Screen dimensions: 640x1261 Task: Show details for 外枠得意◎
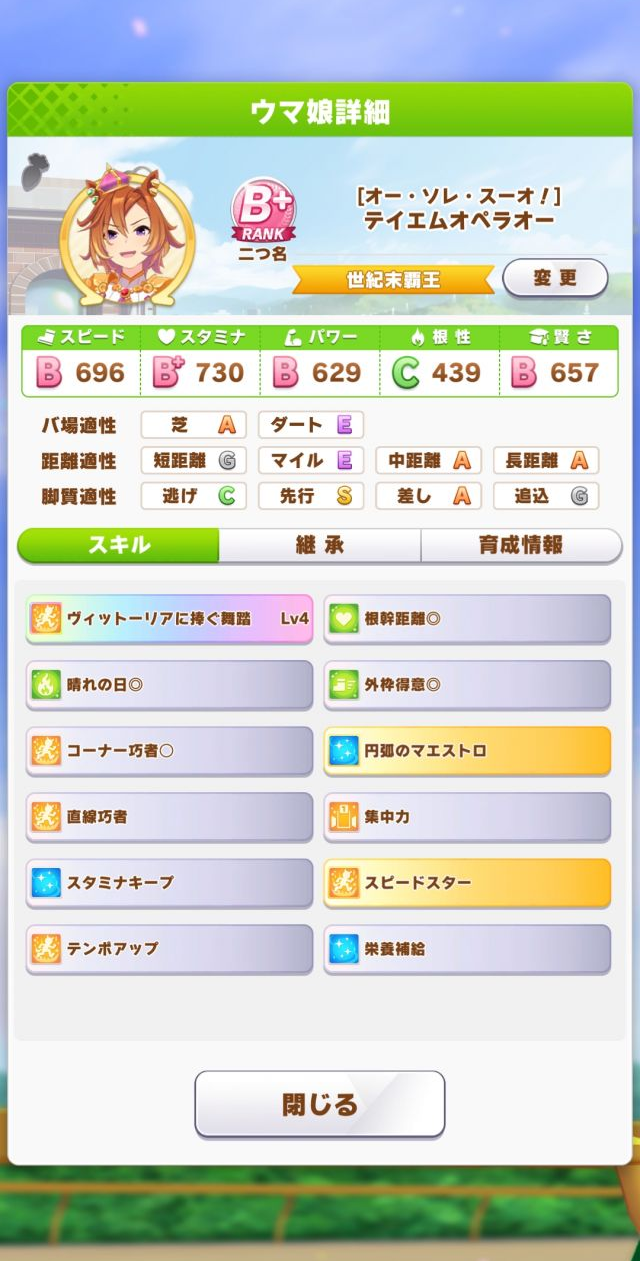pos(467,685)
